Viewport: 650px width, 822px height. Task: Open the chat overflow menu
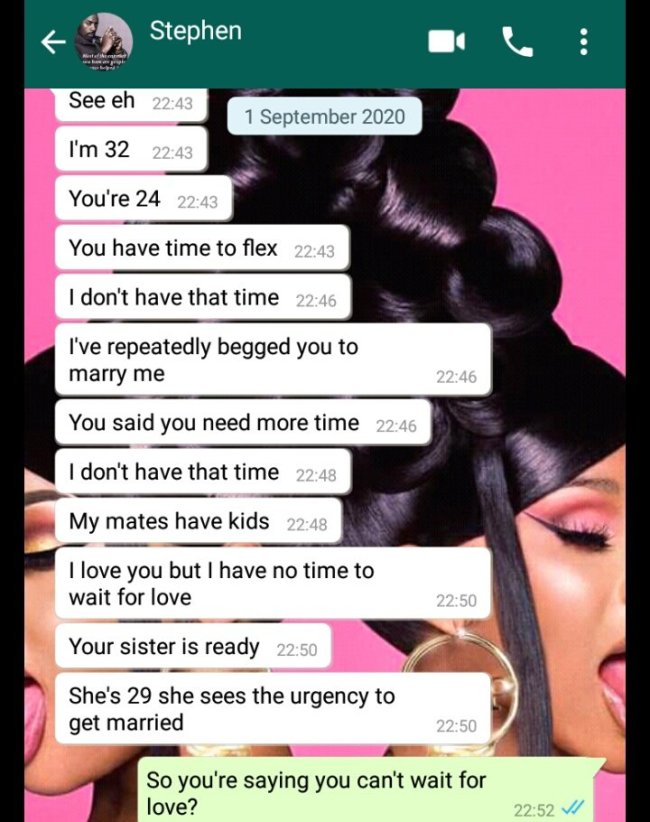click(584, 42)
